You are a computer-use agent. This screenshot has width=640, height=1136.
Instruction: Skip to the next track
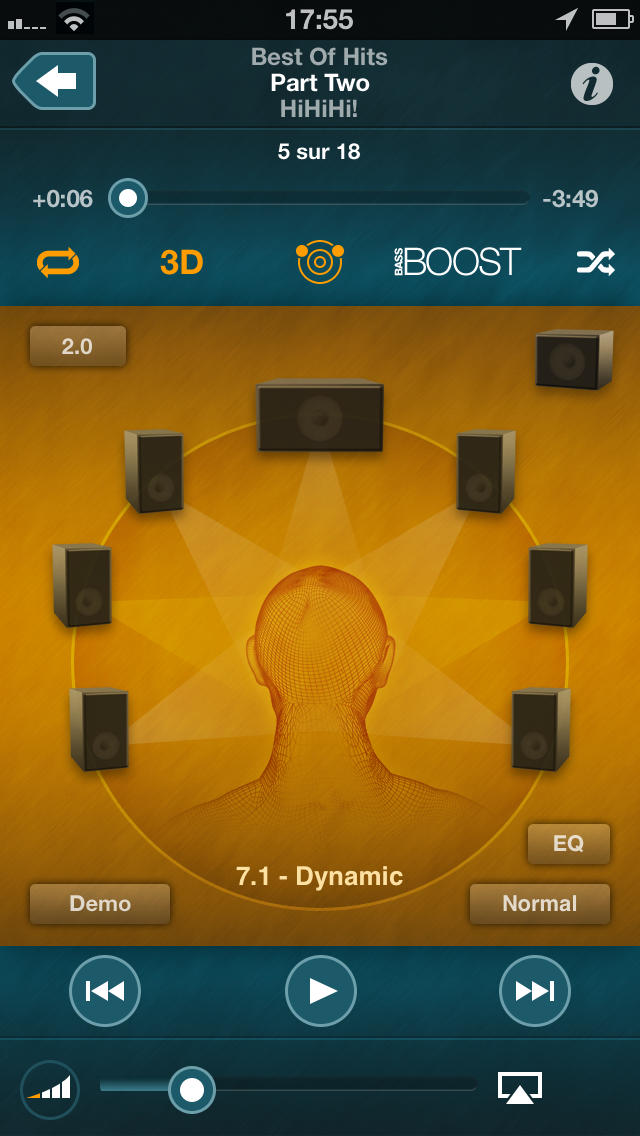pos(535,990)
